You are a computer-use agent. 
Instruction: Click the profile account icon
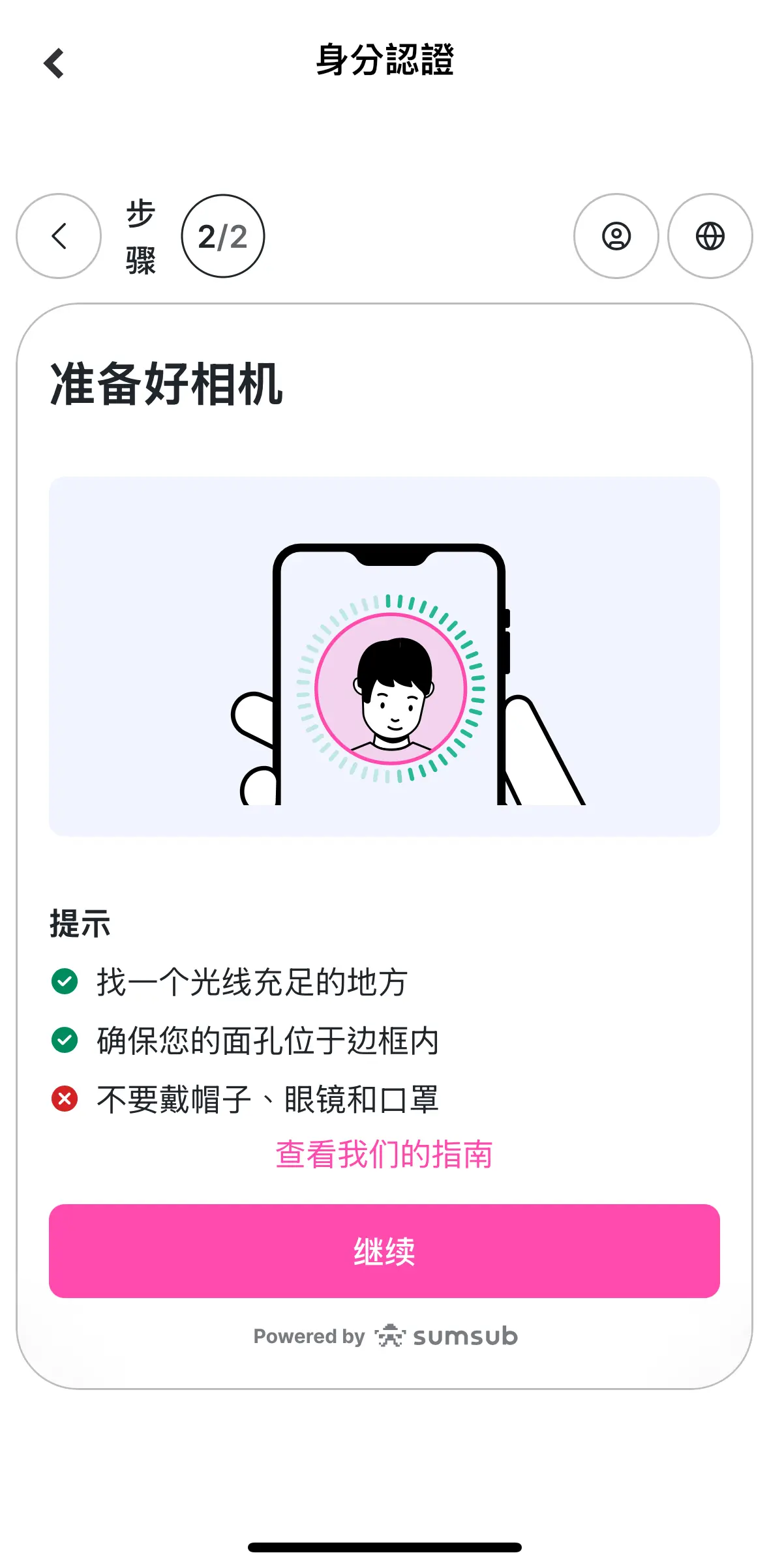pos(616,237)
